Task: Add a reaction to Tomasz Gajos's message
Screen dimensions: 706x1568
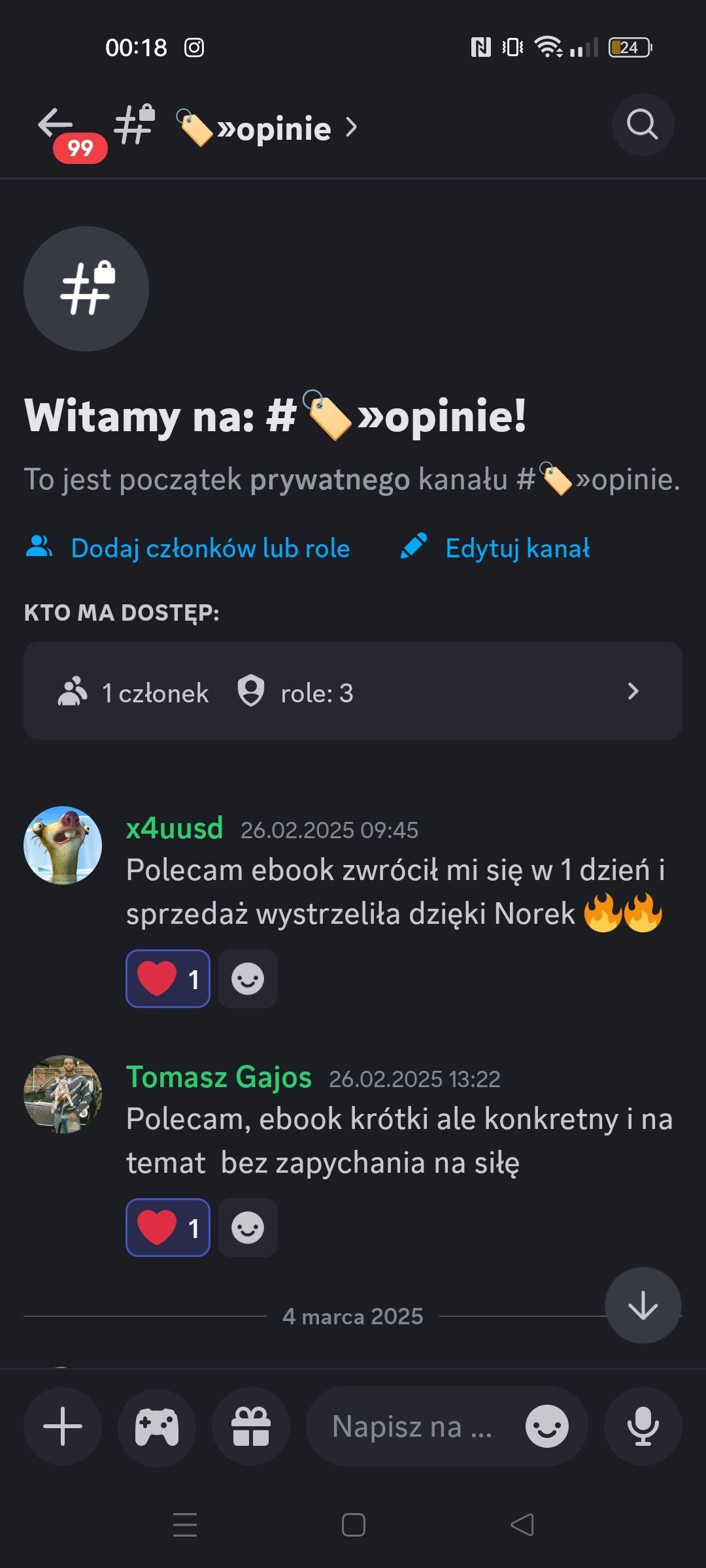Action: coord(248,1228)
